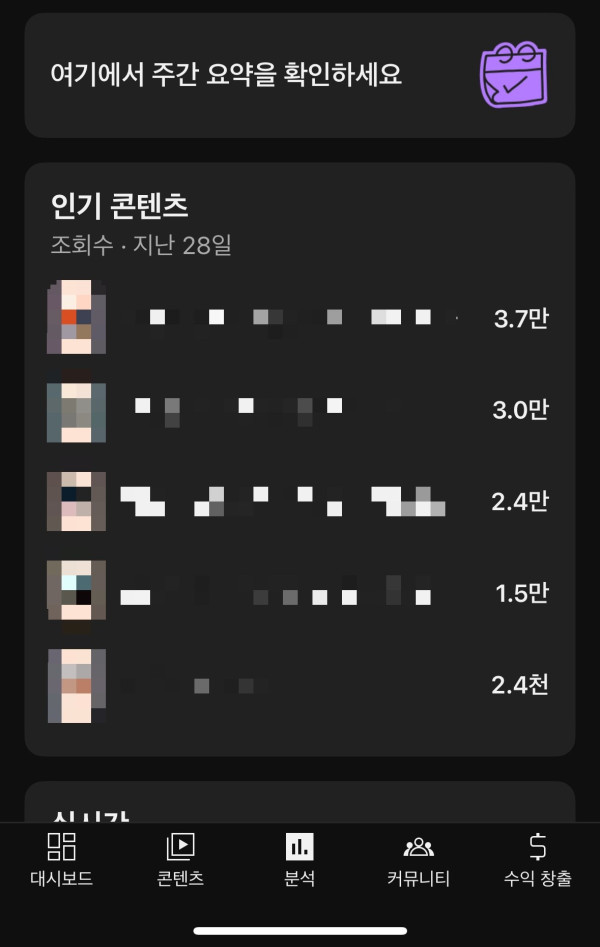Open the 커뮤니티 tab
This screenshot has height=947, width=600.
click(418, 860)
